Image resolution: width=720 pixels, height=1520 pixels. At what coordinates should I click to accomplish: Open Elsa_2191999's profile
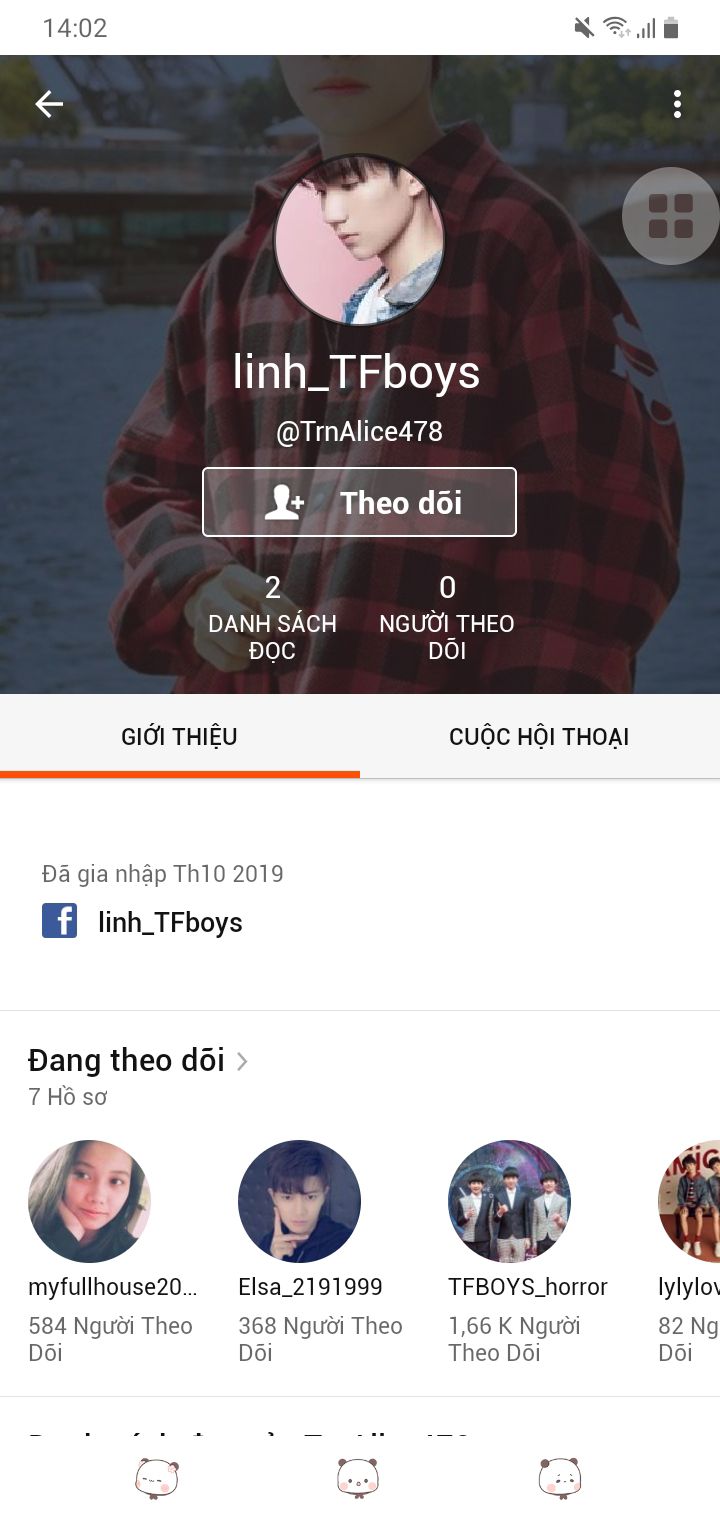(x=299, y=1201)
